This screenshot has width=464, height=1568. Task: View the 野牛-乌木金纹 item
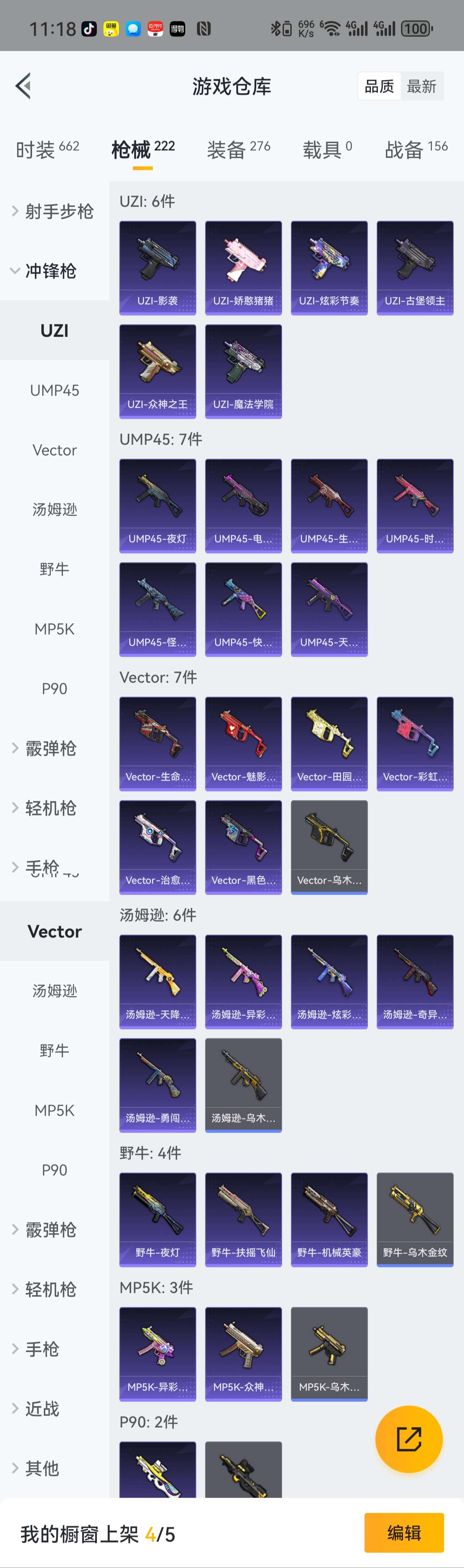pyautogui.click(x=415, y=1219)
